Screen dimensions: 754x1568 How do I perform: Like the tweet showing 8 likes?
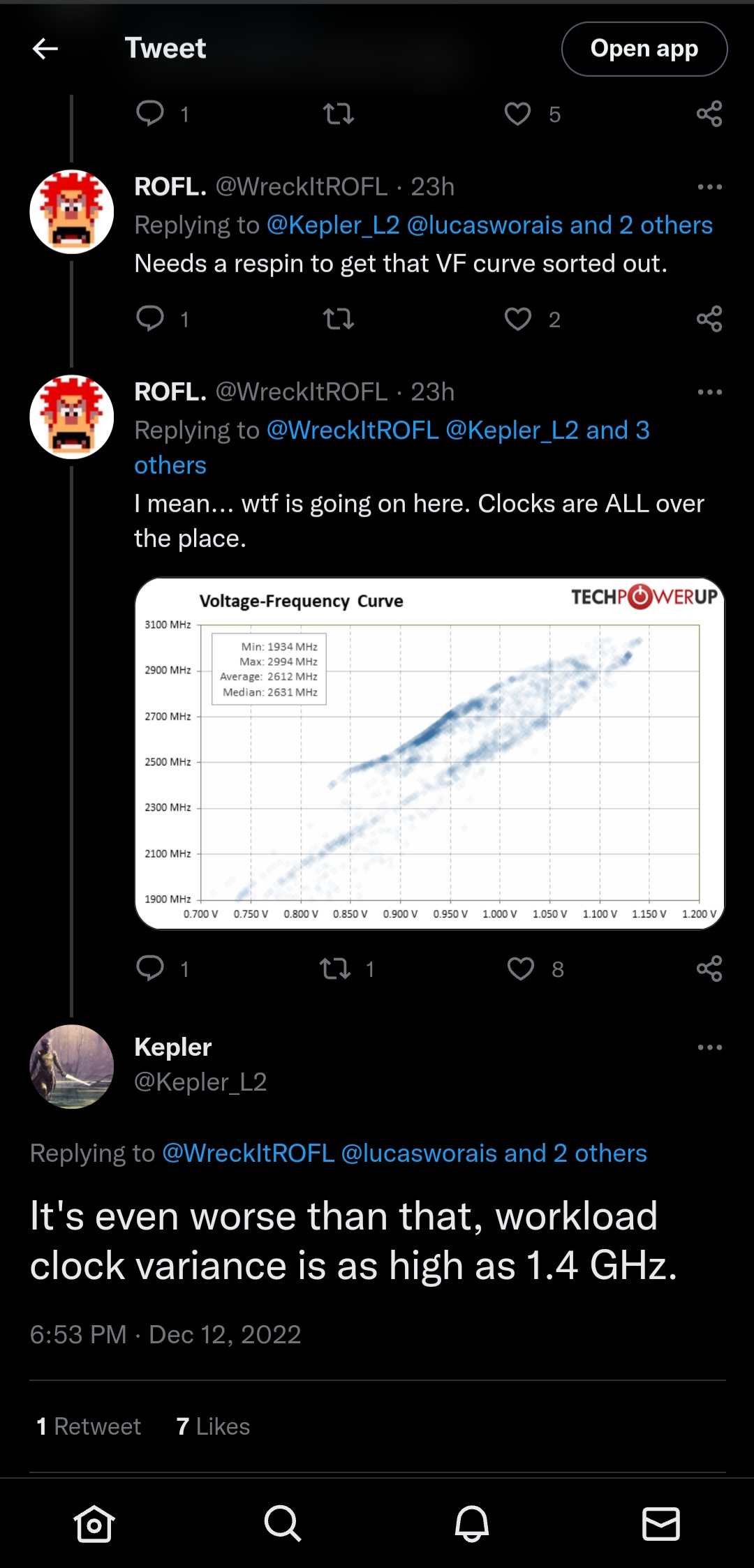[x=520, y=968]
